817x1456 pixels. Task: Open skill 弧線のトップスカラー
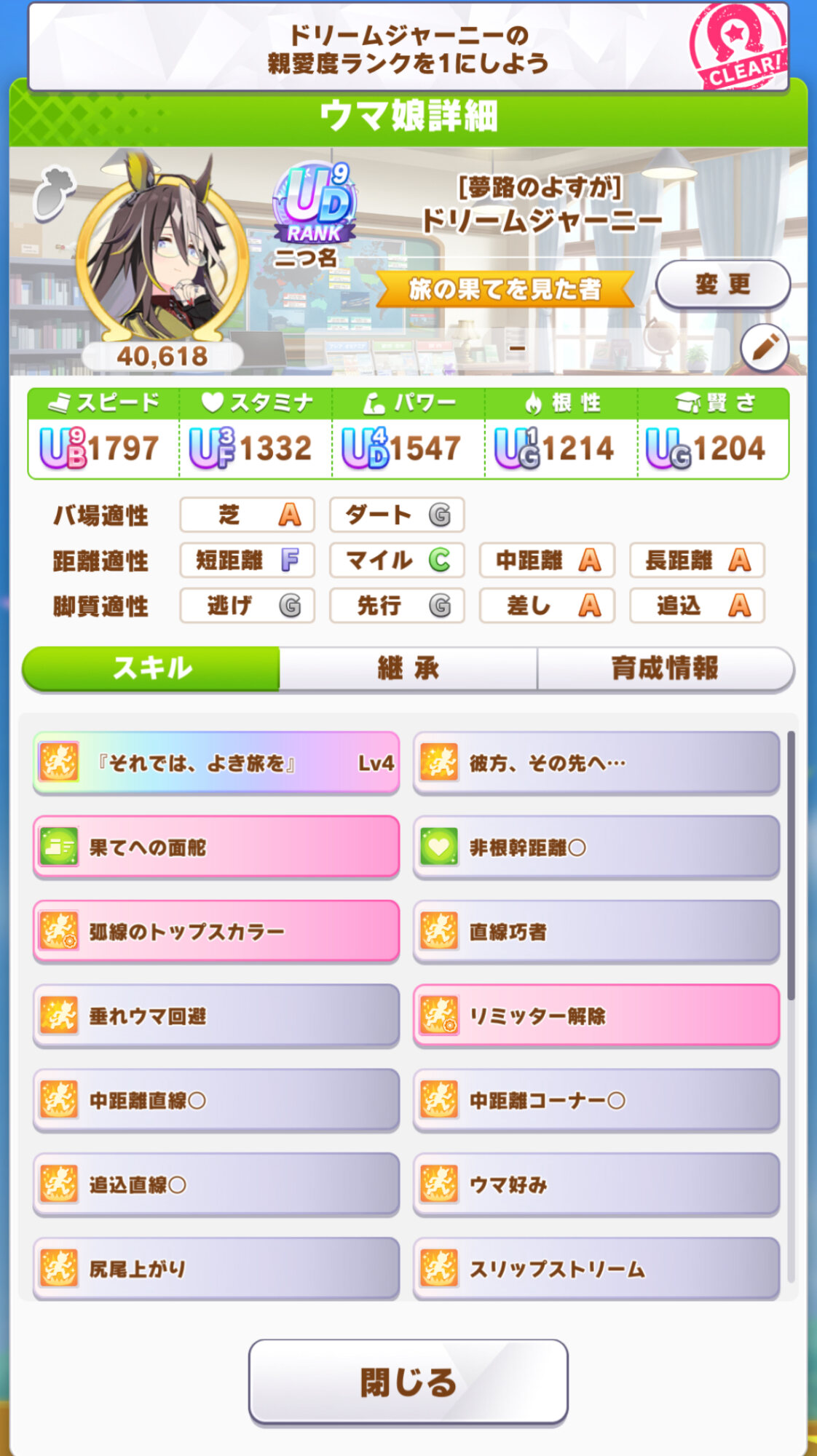pos(216,932)
